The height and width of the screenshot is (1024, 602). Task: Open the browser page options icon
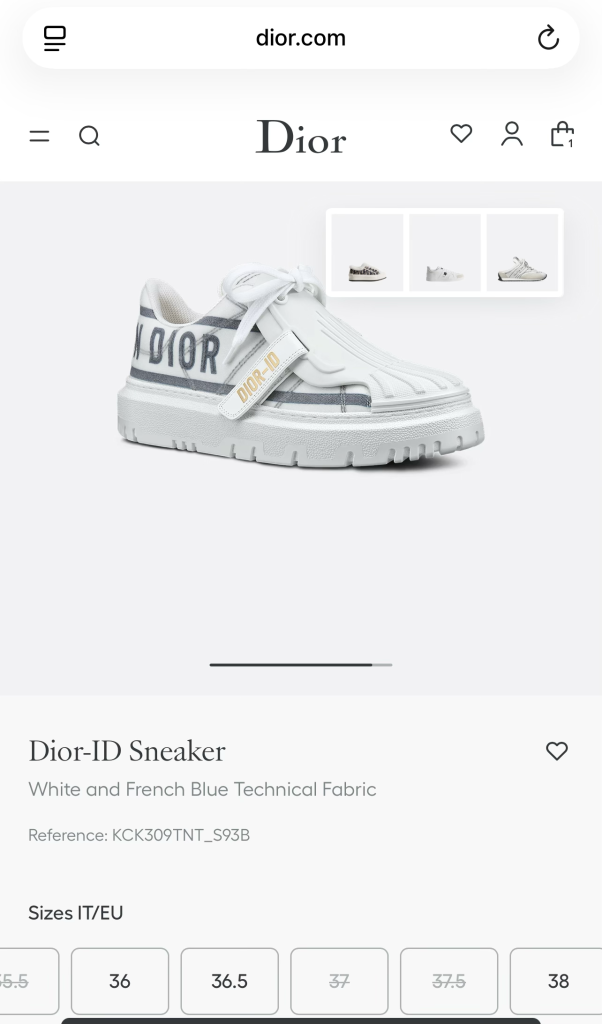[55, 38]
